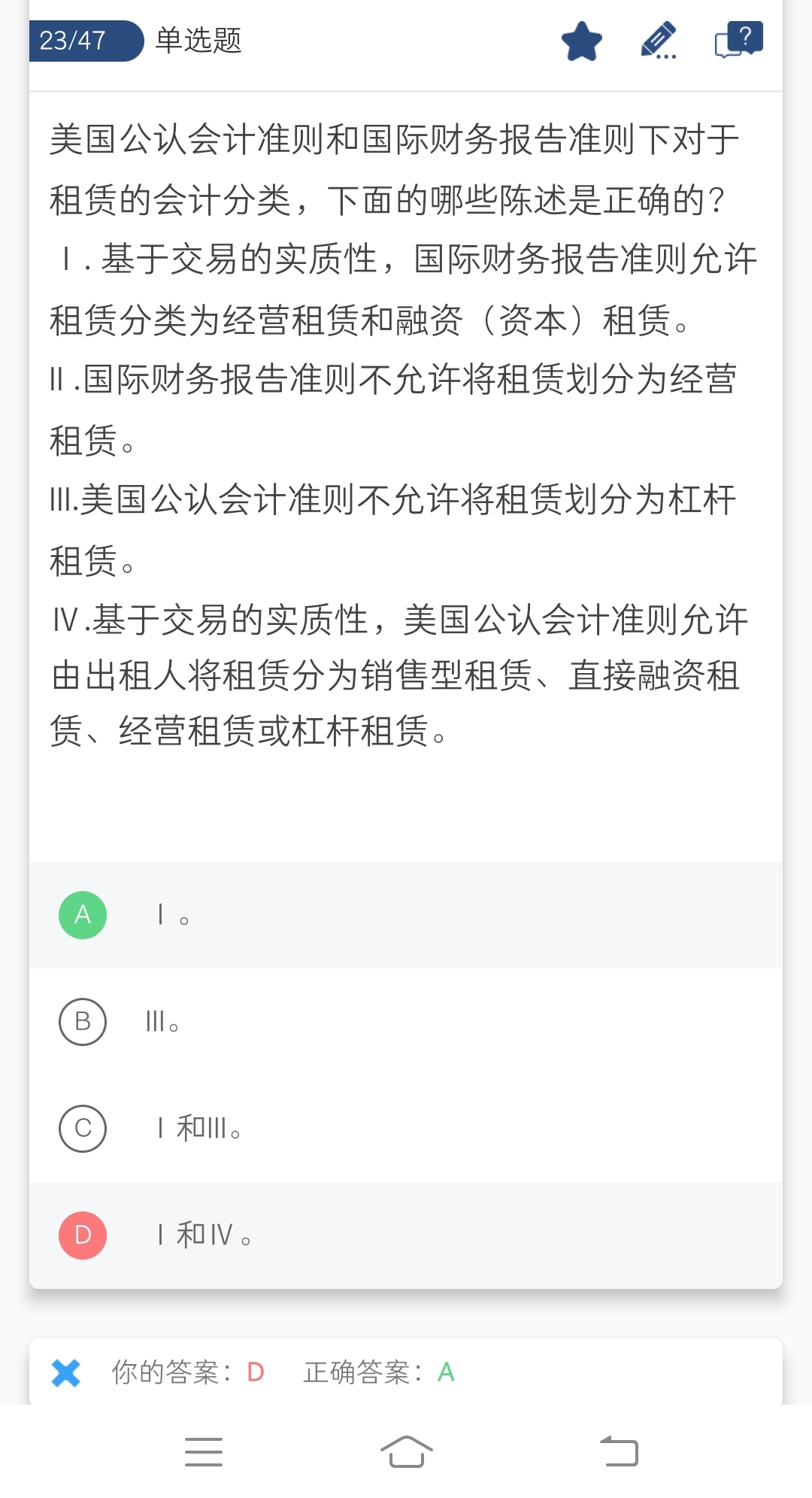Select answer option A
Viewport: 812px width, 1498px height.
pos(406,914)
